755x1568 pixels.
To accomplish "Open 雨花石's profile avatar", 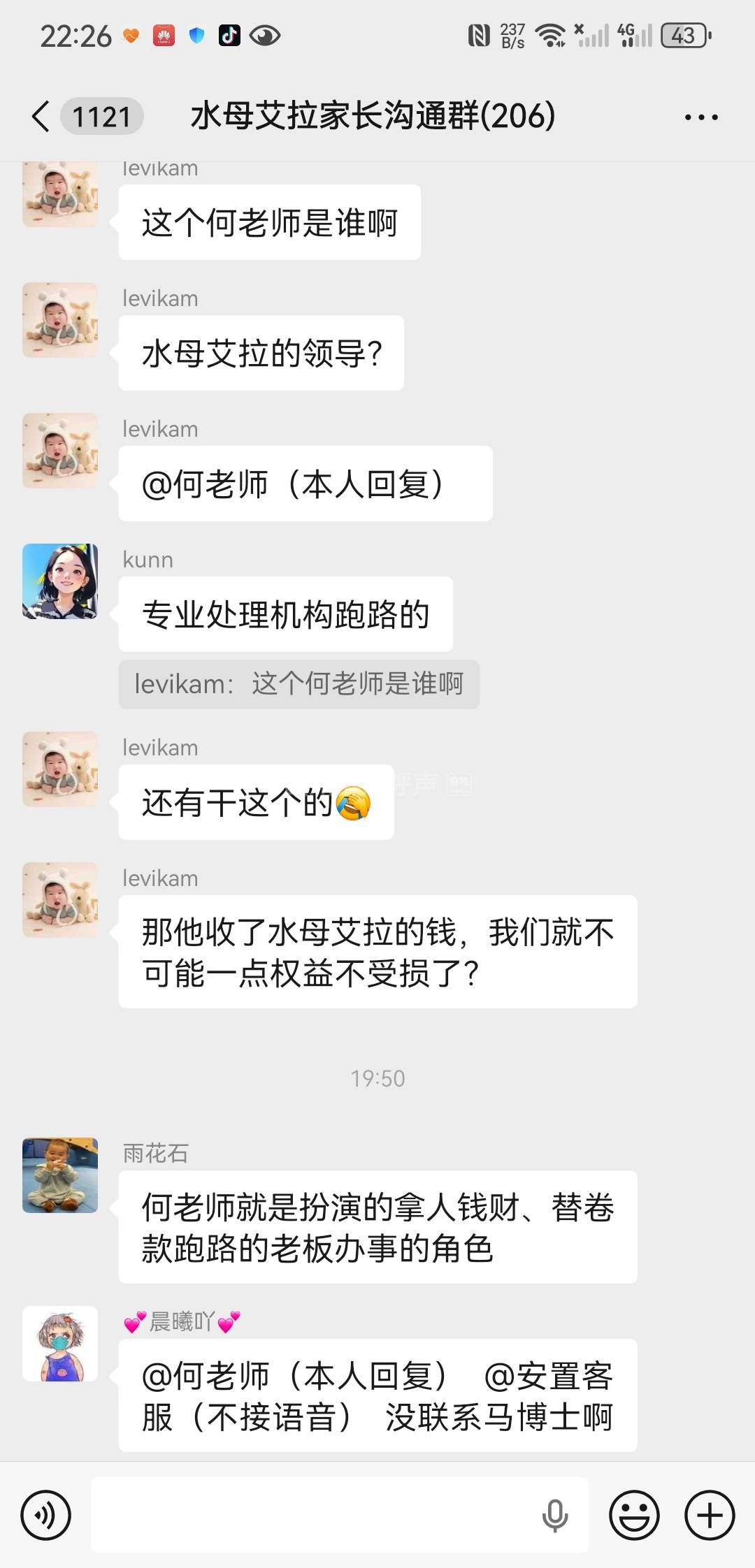I will 60,1175.
